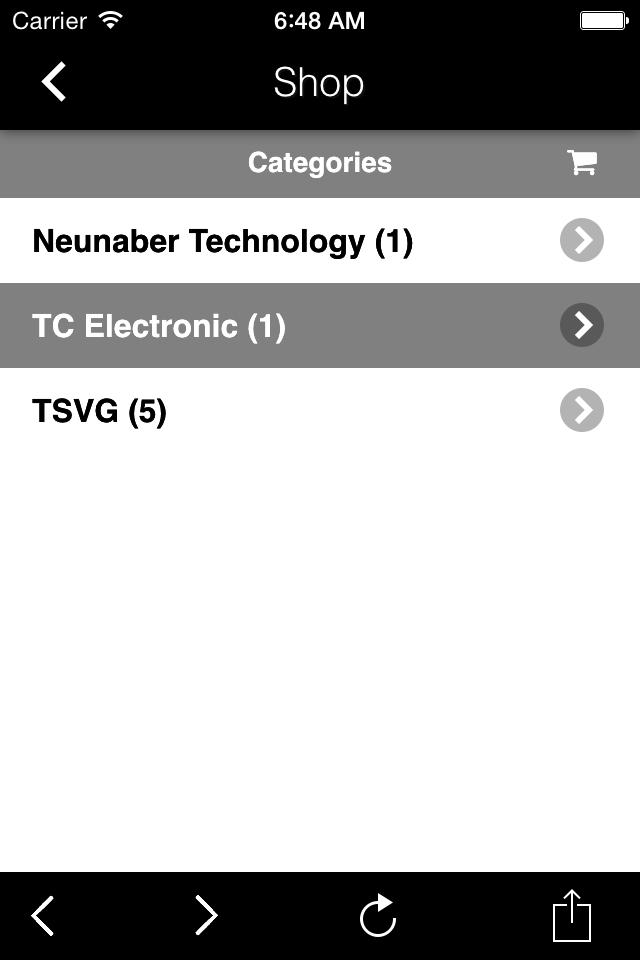Navigate back in the bottom toolbar
Image resolution: width=640 pixels, height=960 pixels.
[43, 915]
